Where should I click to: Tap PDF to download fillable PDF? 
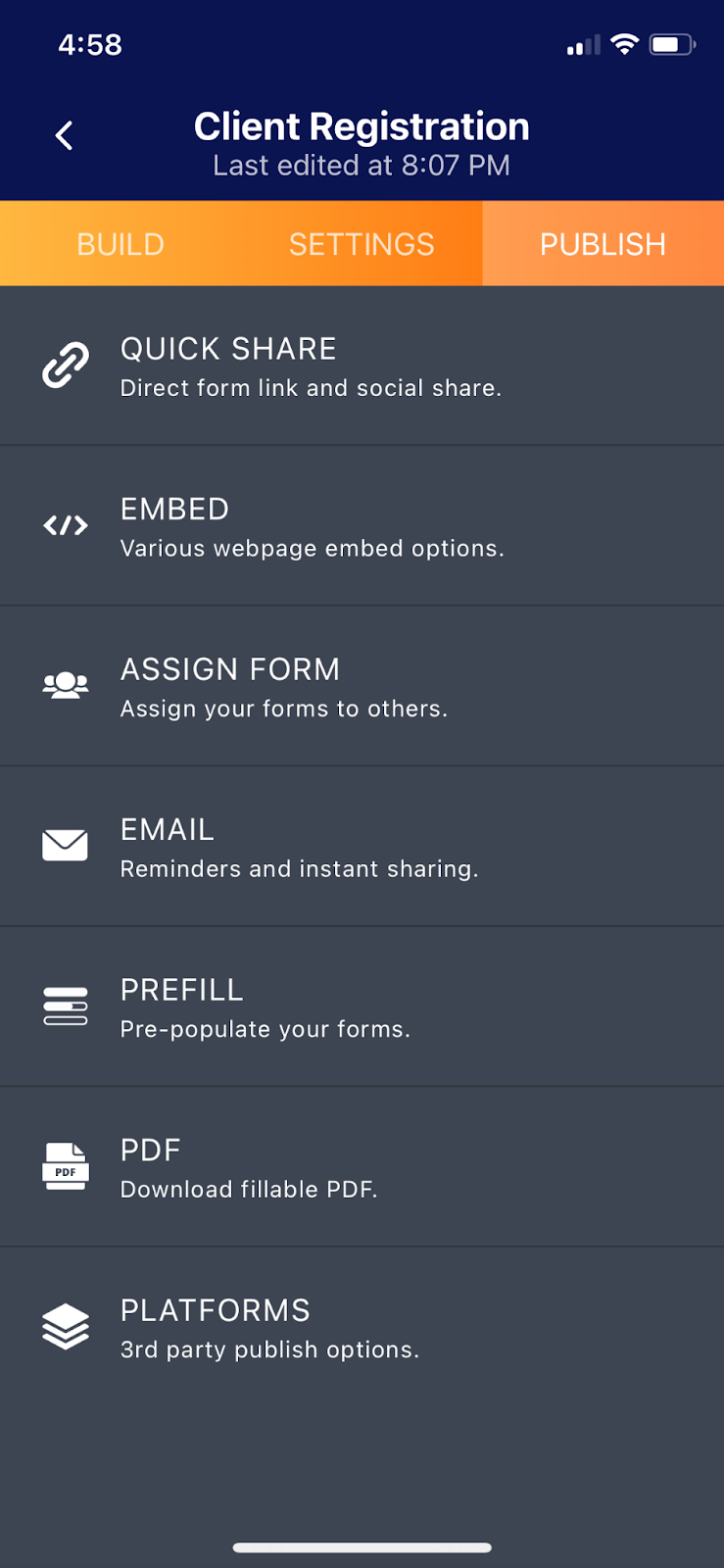tap(362, 1167)
